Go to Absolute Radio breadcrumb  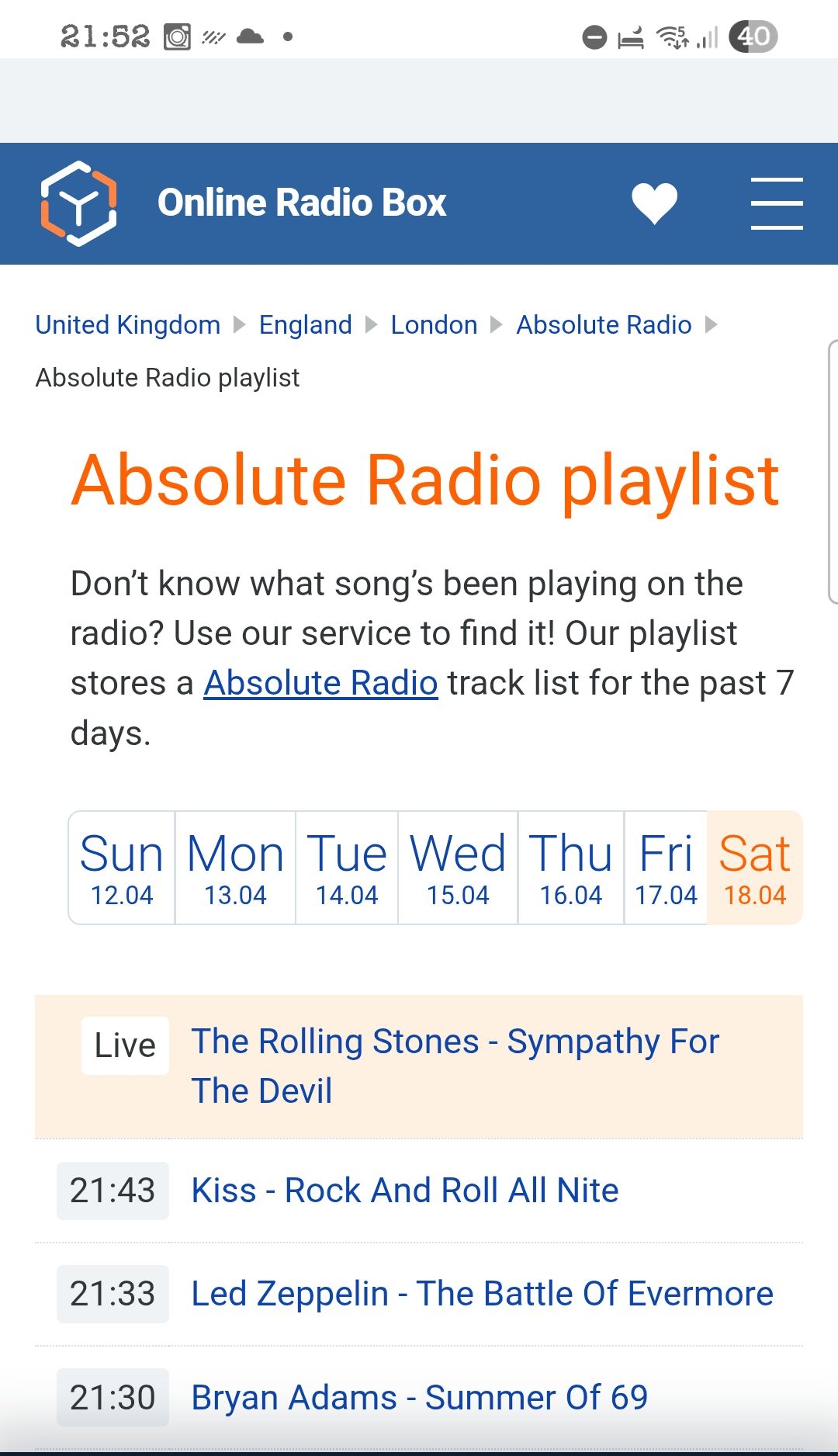click(604, 325)
